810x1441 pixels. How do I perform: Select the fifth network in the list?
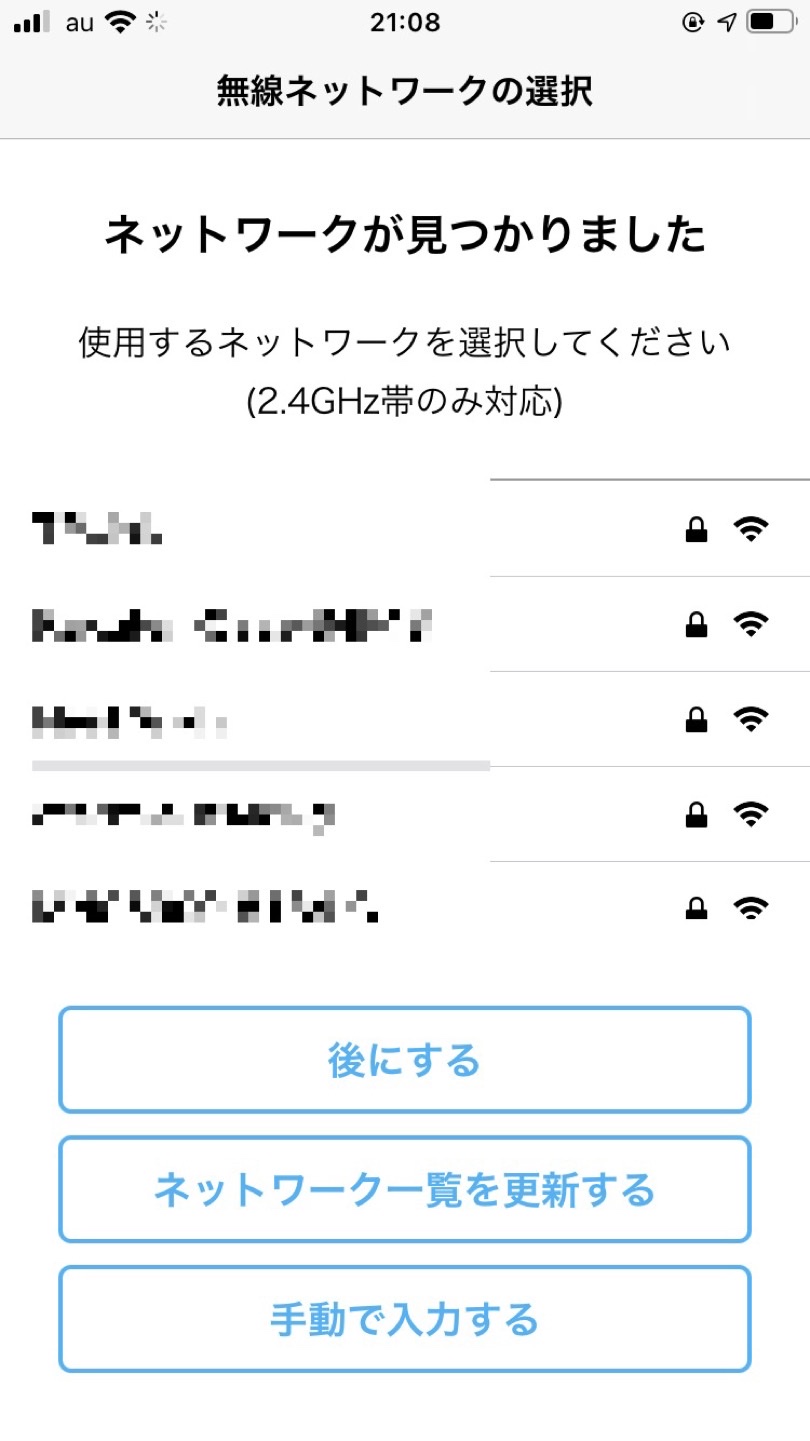click(x=404, y=907)
